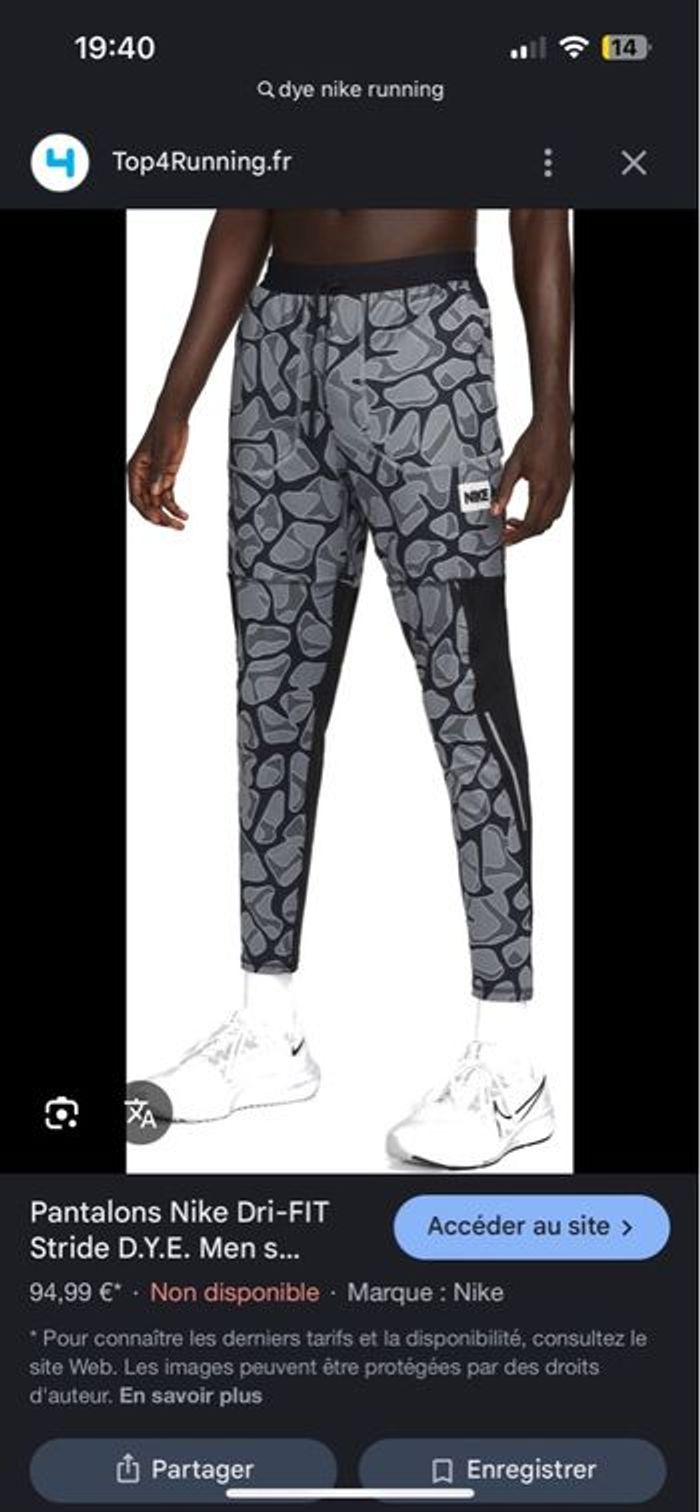Open the three-dot overflow menu
The height and width of the screenshot is (1512, 700).
[547, 163]
